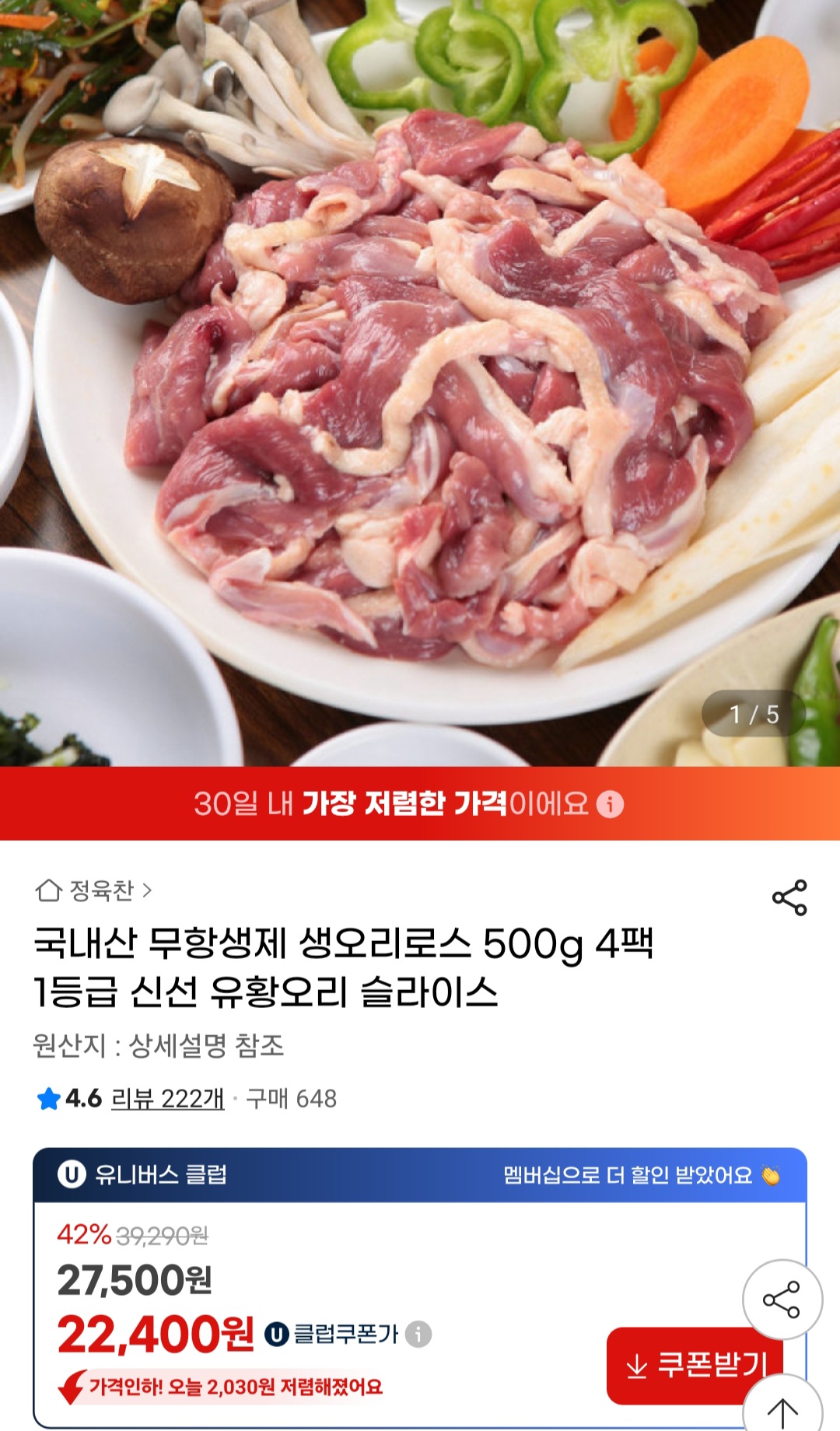This screenshot has height=1431, width=840.
Task: Select the blue star rating icon
Action: [47, 1097]
